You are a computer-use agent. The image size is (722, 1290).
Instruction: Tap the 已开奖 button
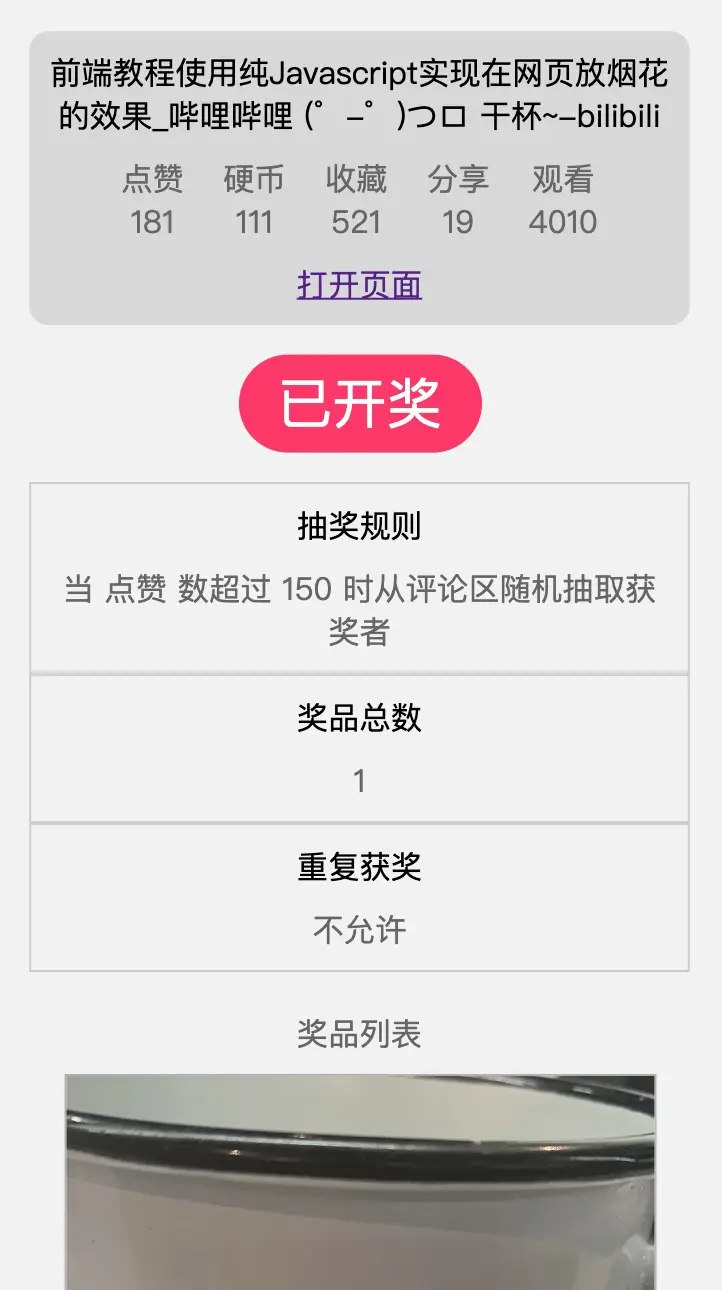click(360, 403)
